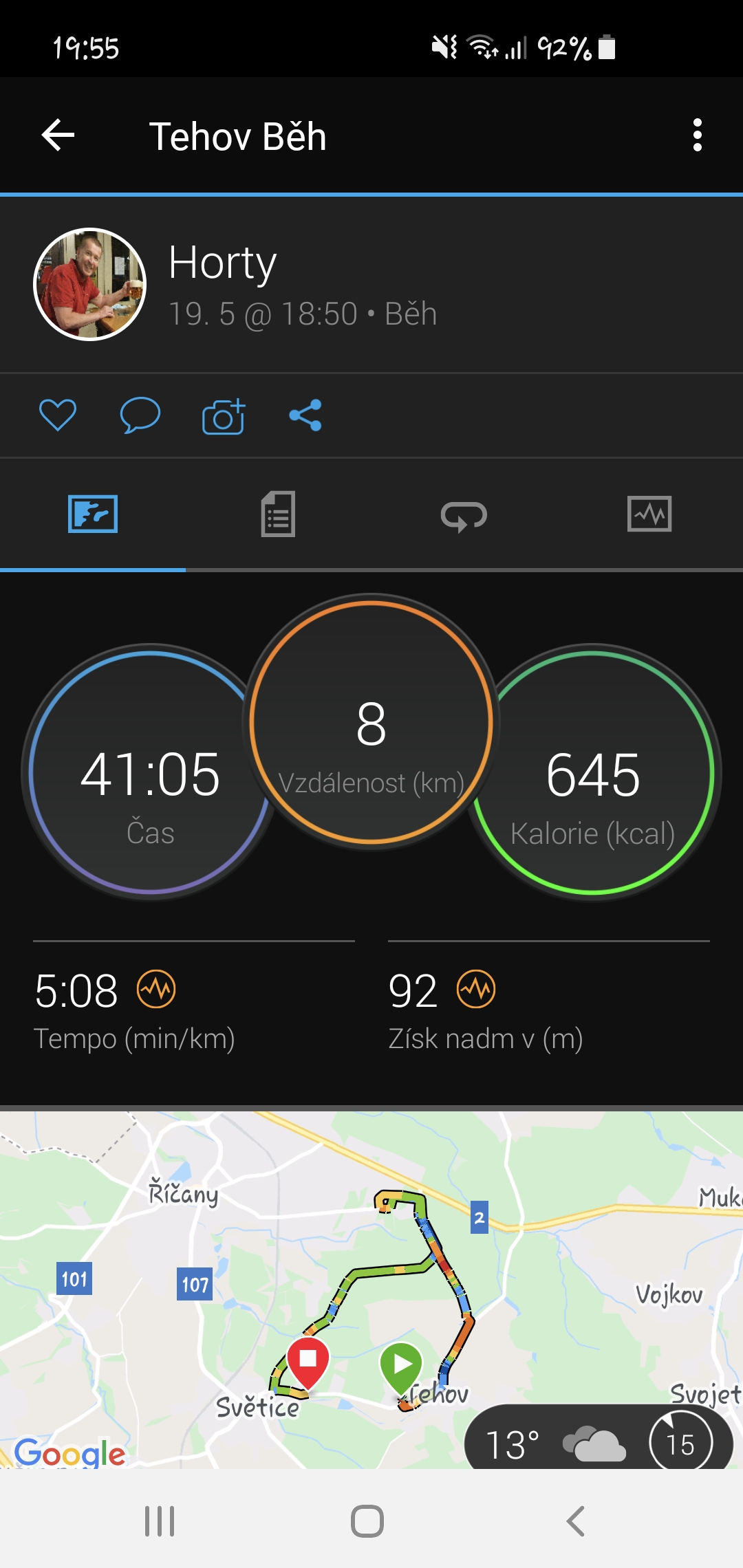Share the Tehov Běh activity

[305, 415]
